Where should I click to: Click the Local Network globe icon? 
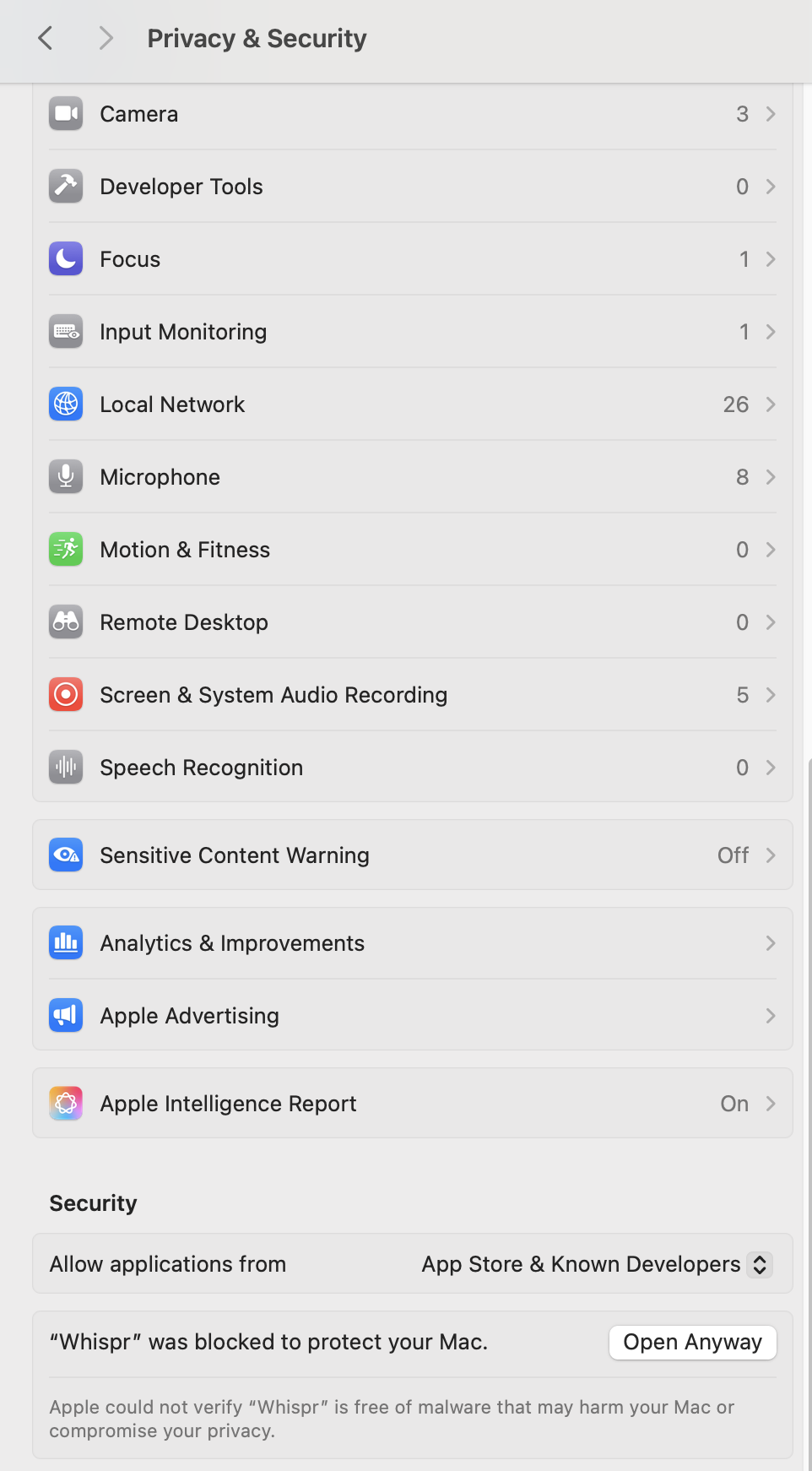(x=65, y=404)
